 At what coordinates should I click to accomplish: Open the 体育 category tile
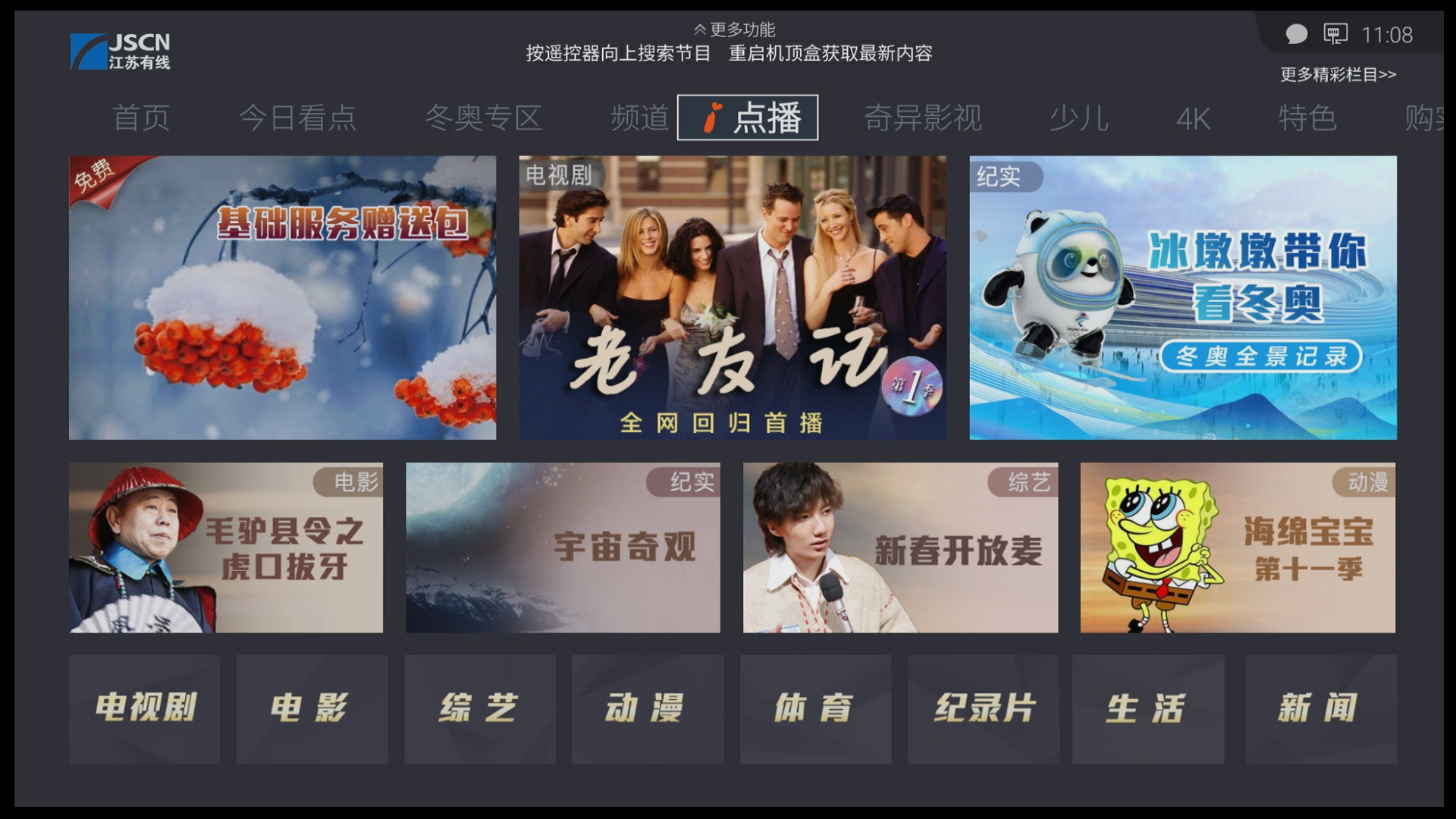point(815,709)
